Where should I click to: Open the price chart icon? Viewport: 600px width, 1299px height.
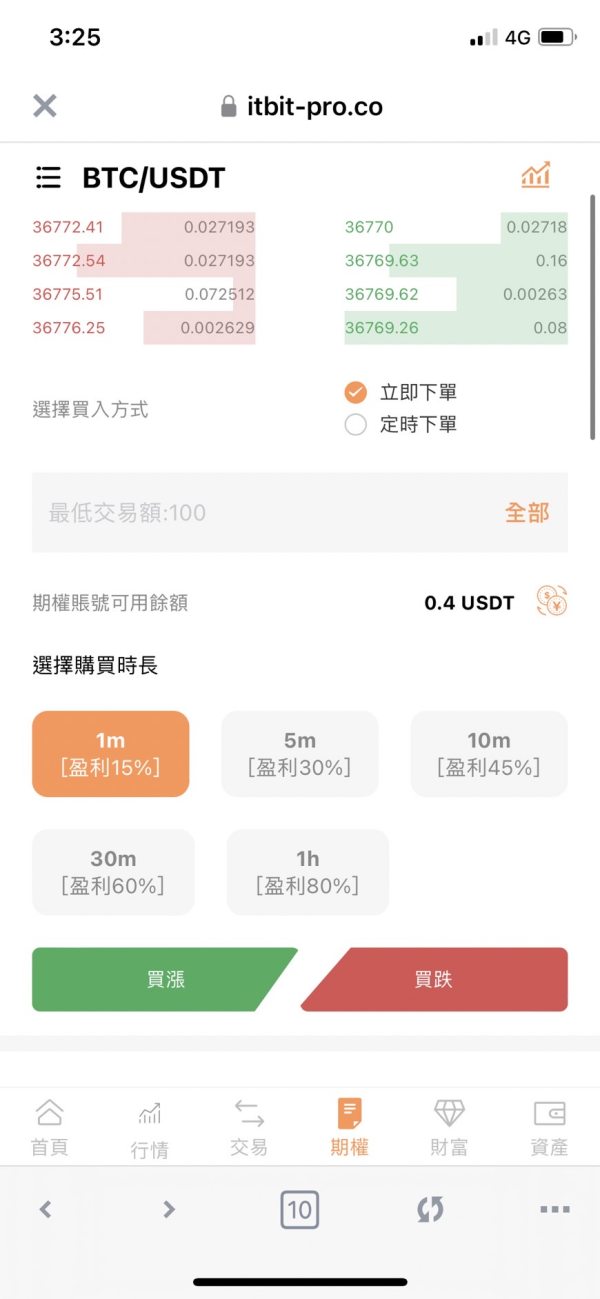coord(536,176)
